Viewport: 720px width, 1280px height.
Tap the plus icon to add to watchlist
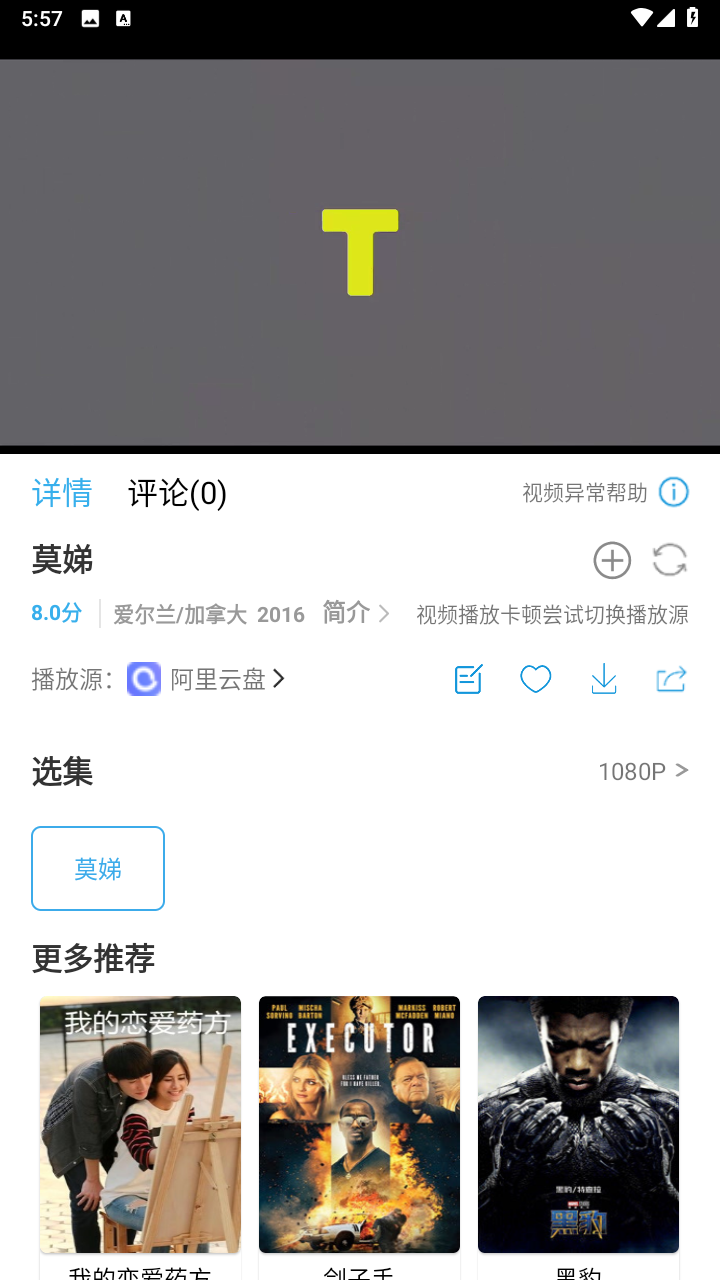point(612,560)
